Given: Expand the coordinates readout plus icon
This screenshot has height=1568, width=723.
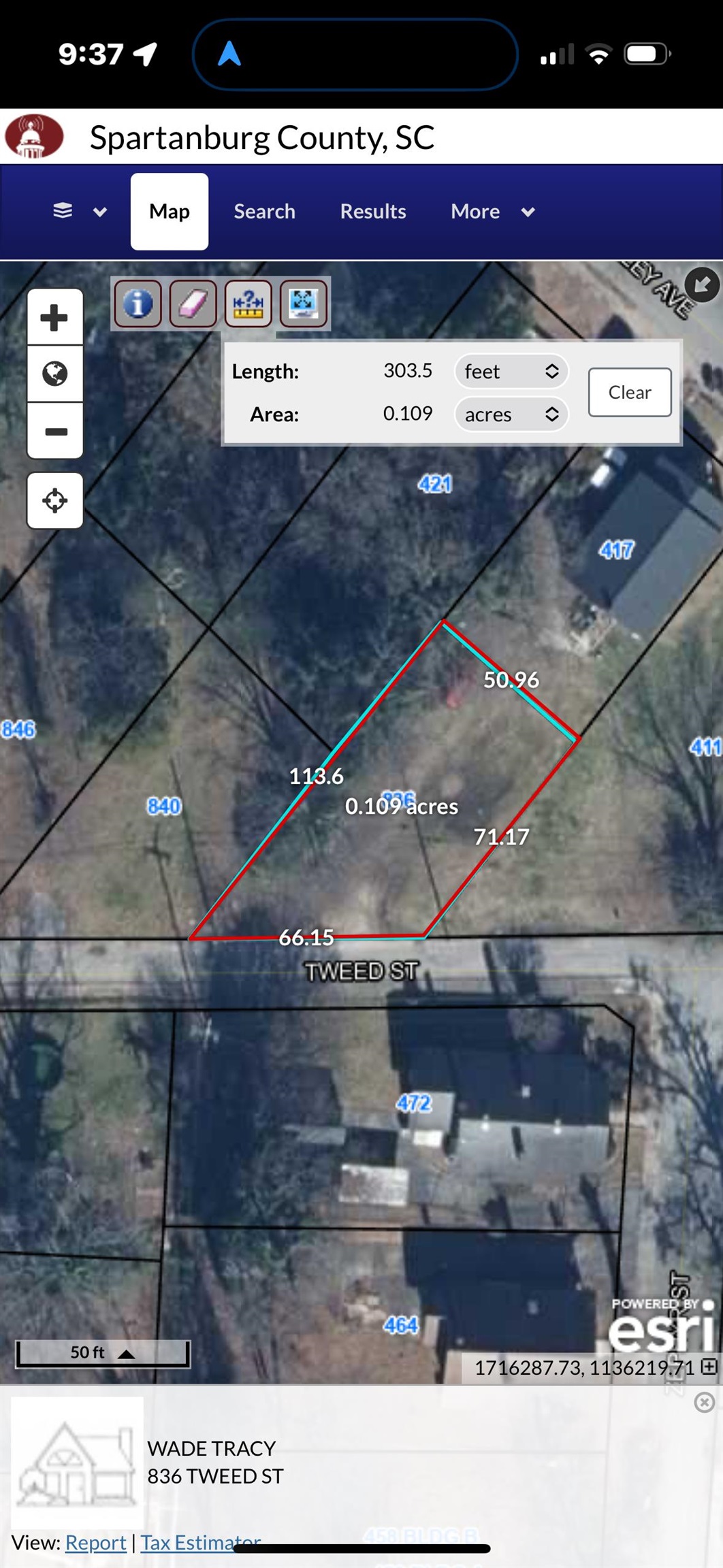Looking at the screenshot, I should pyautogui.click(x=709, y=1366).
